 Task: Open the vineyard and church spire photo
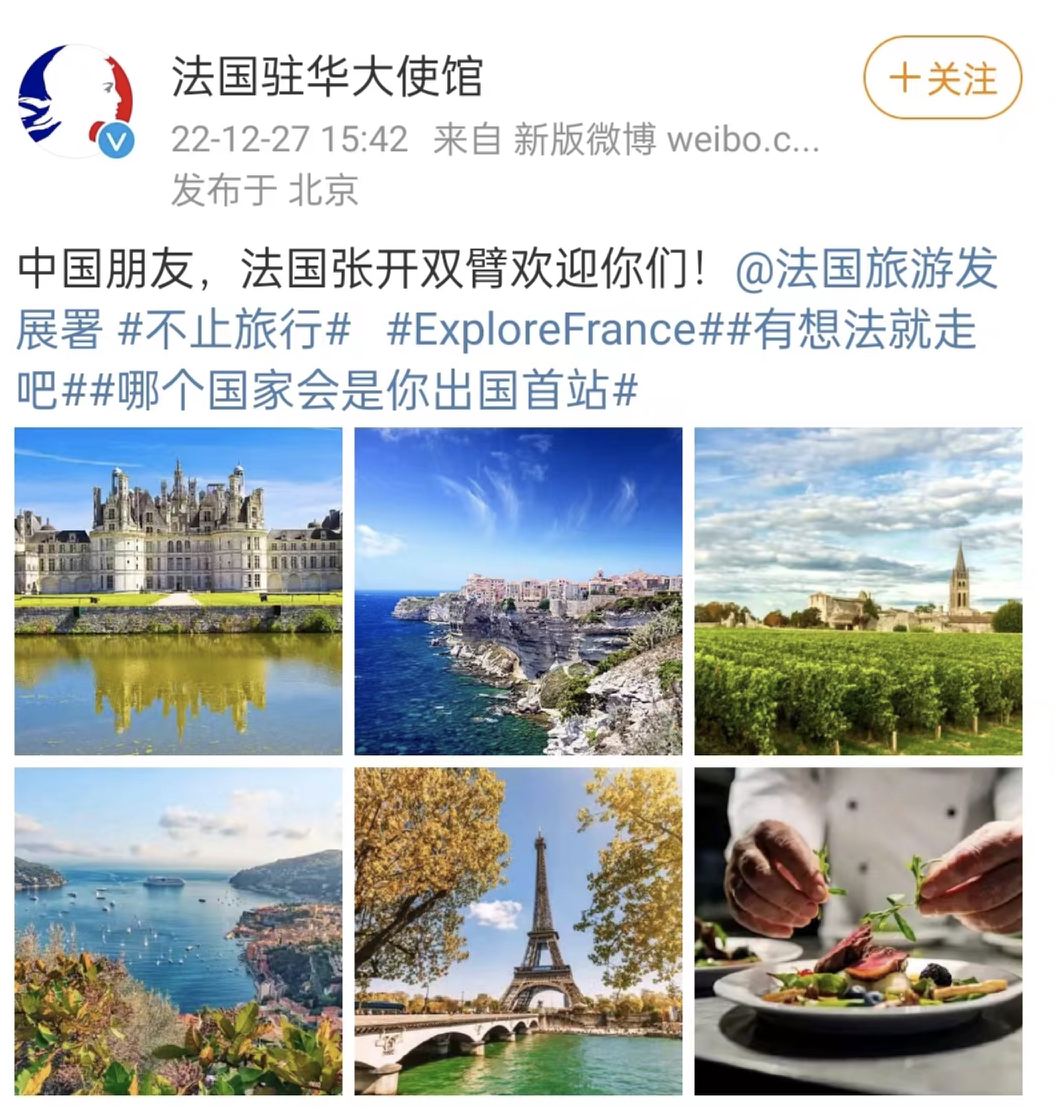pyautogui.click(x=858, y=591)
